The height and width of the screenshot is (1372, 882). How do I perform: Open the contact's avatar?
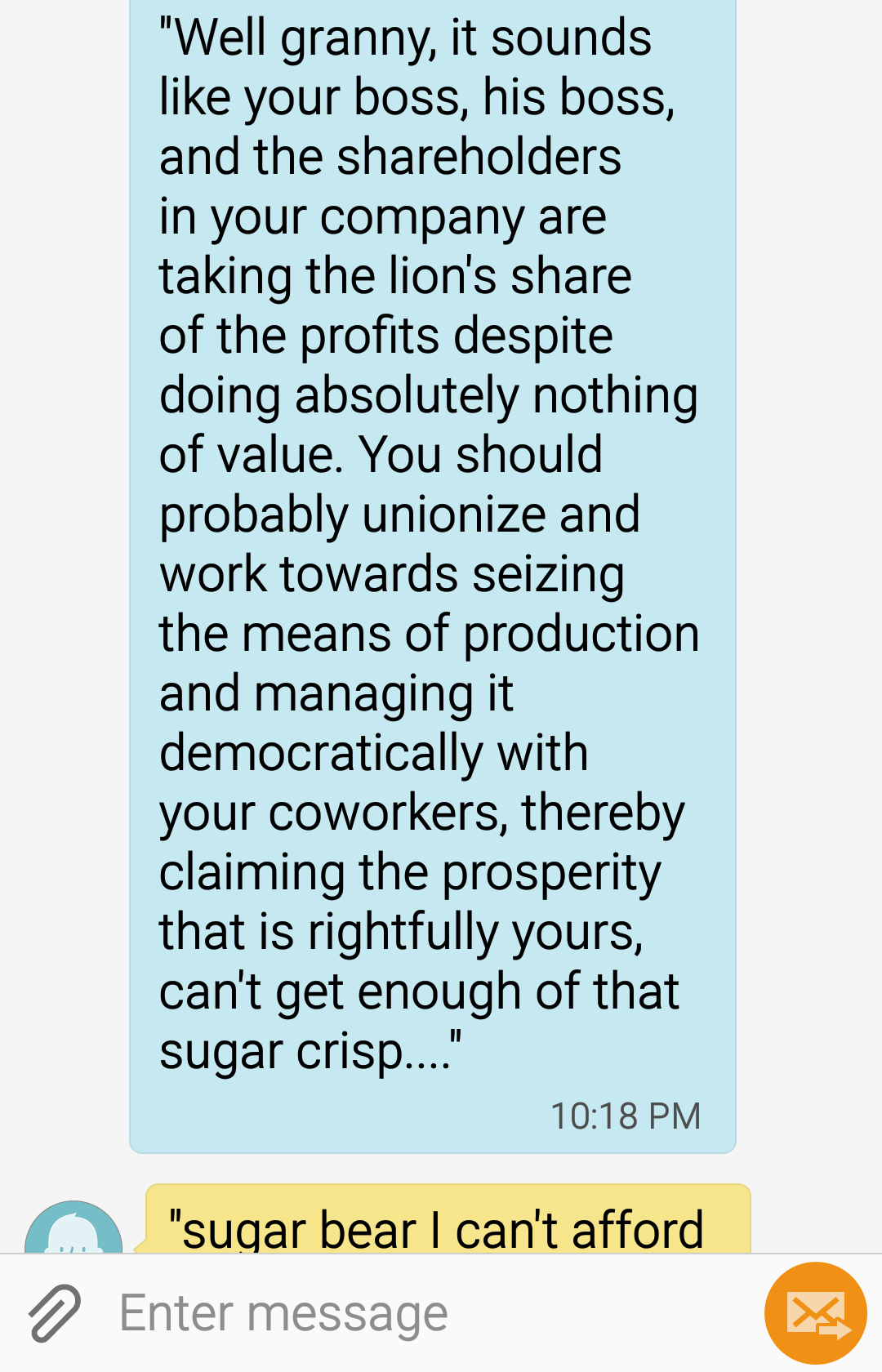pos(73,1229)
